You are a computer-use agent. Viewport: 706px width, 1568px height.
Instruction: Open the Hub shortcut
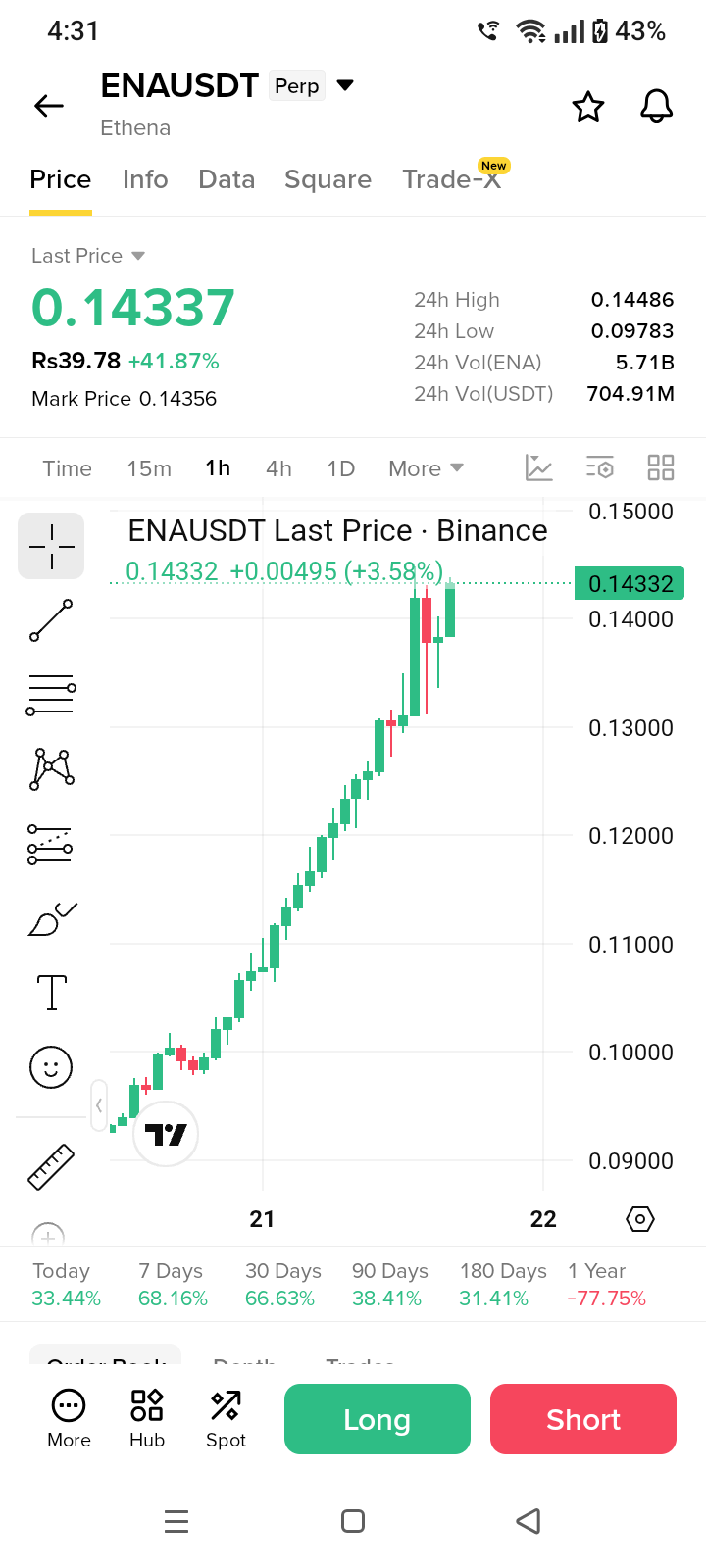(147, 1418)
